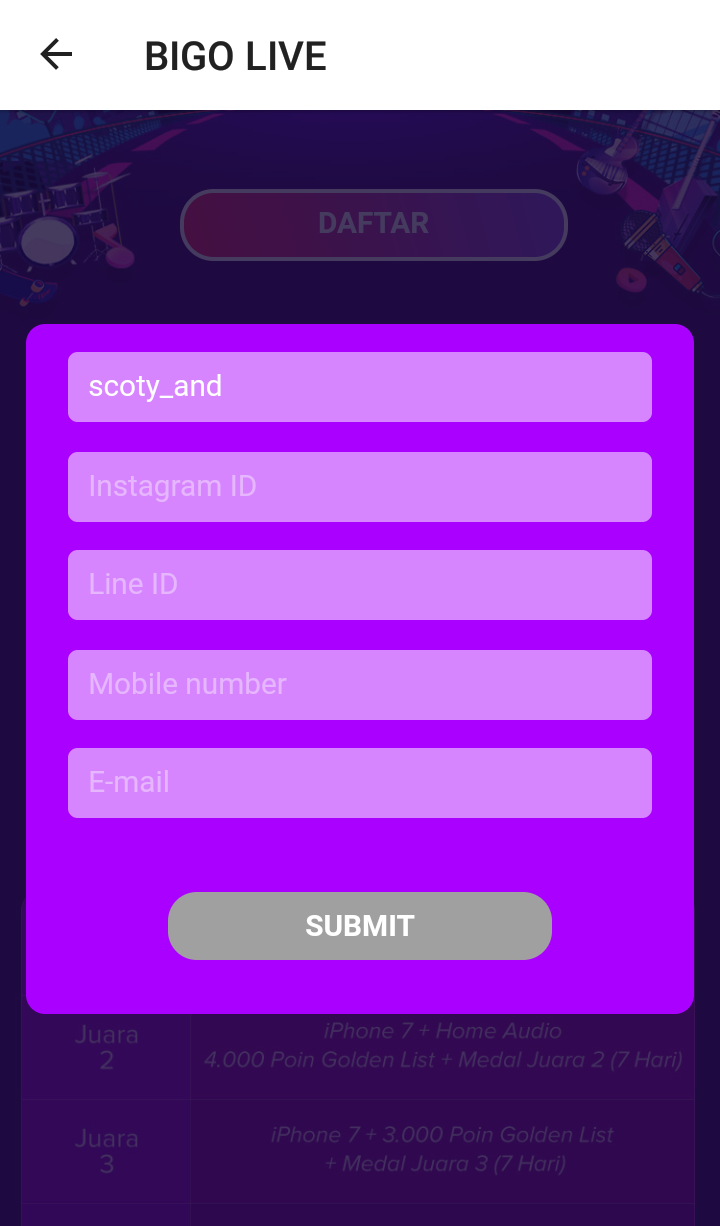
Task: Tap the scoty_and username field
Action: click(360, 387)
